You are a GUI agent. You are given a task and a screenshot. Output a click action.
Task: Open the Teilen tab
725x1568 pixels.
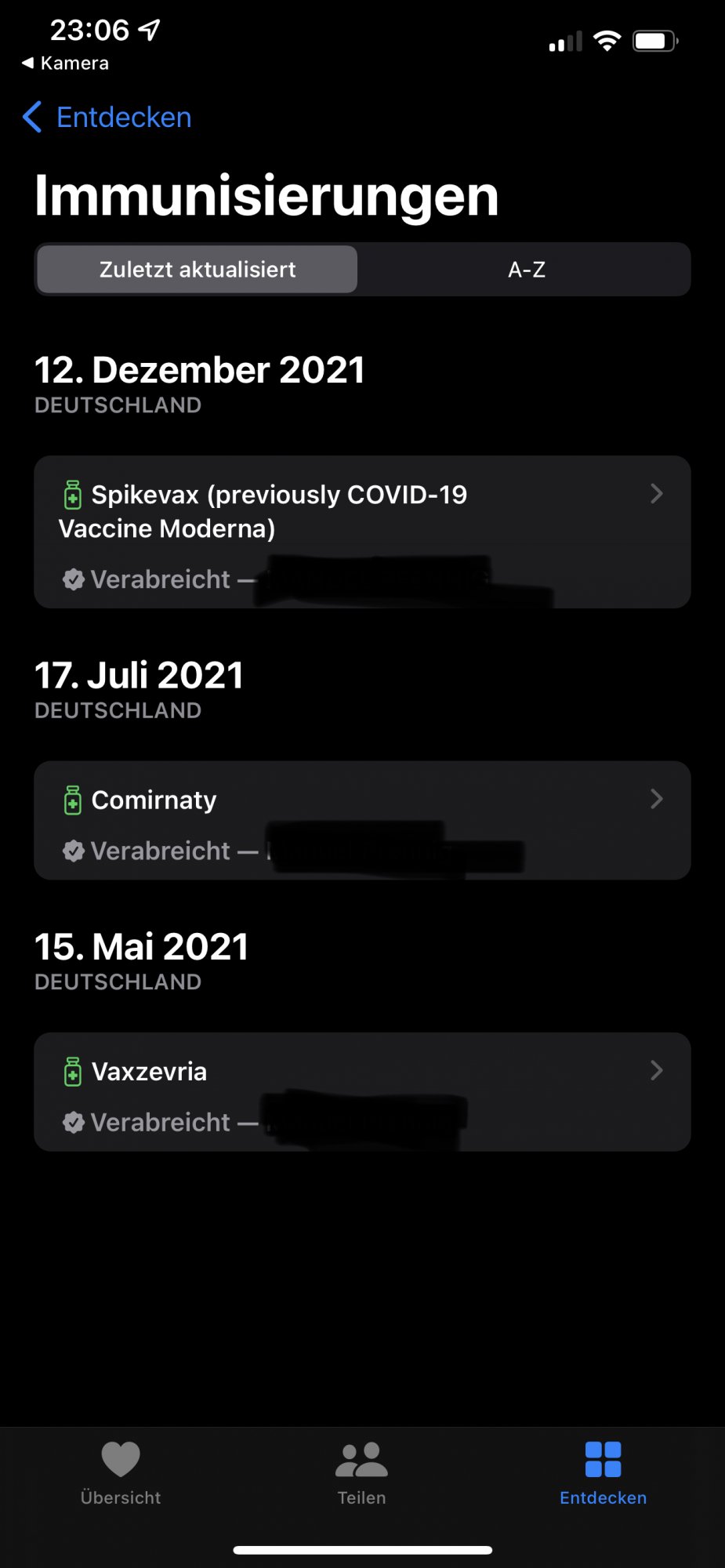coord(361,1473)
